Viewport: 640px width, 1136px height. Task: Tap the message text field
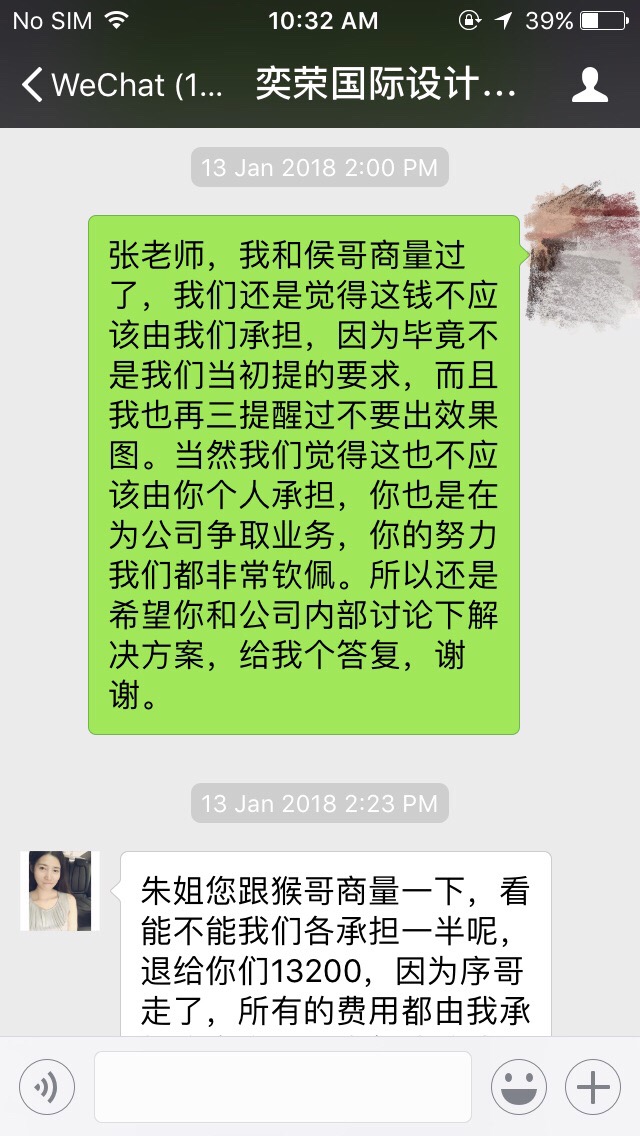pyautogui.click(x=283, y=1086)
